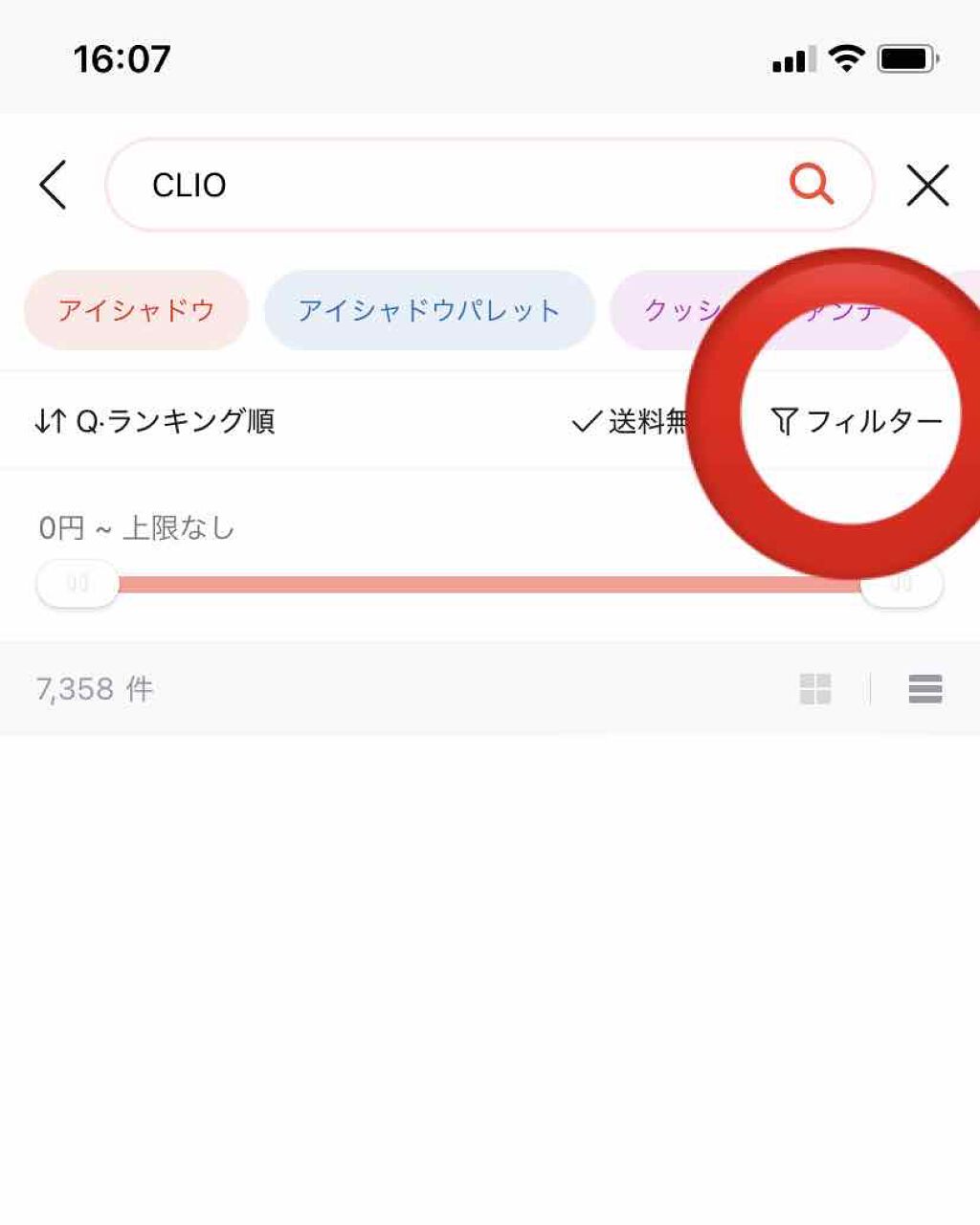Switch to list view layout icon
Viewport: 980px width, 1225px height.
tap(924, 688)
